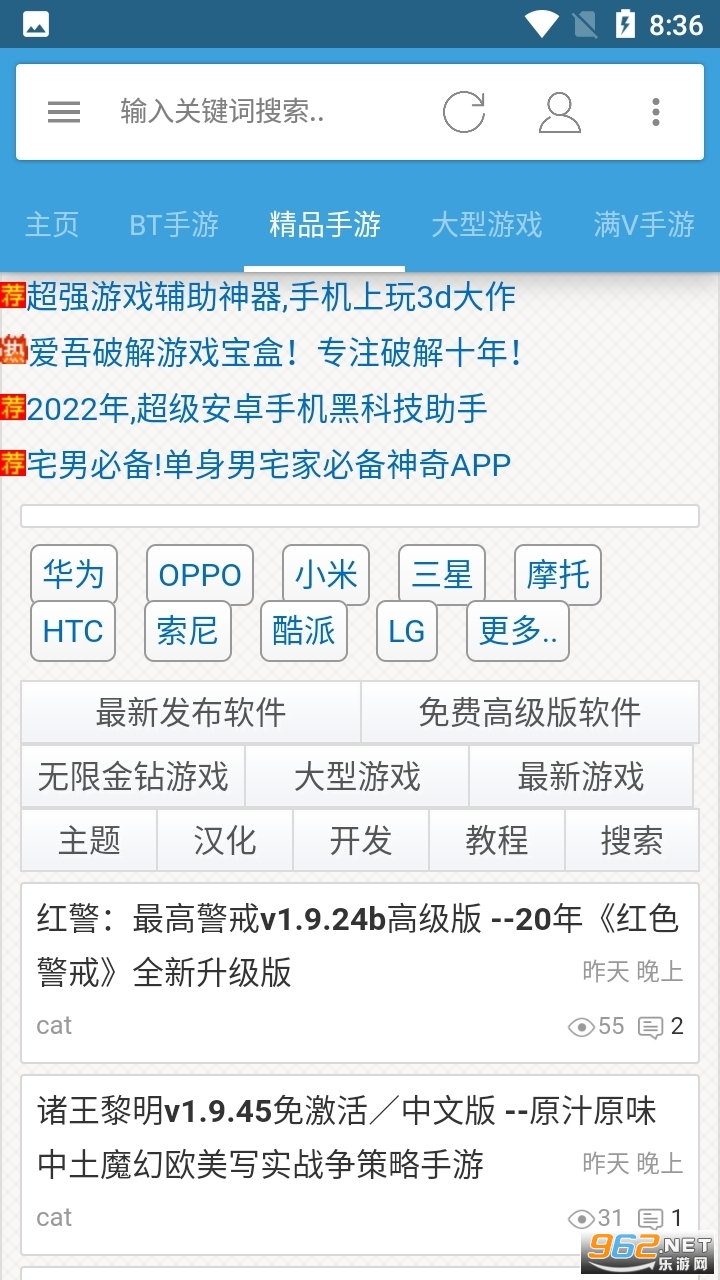Open 免费高级版软件 section
The width and height of the screenshot is (720, 1280).
point(529,713)
